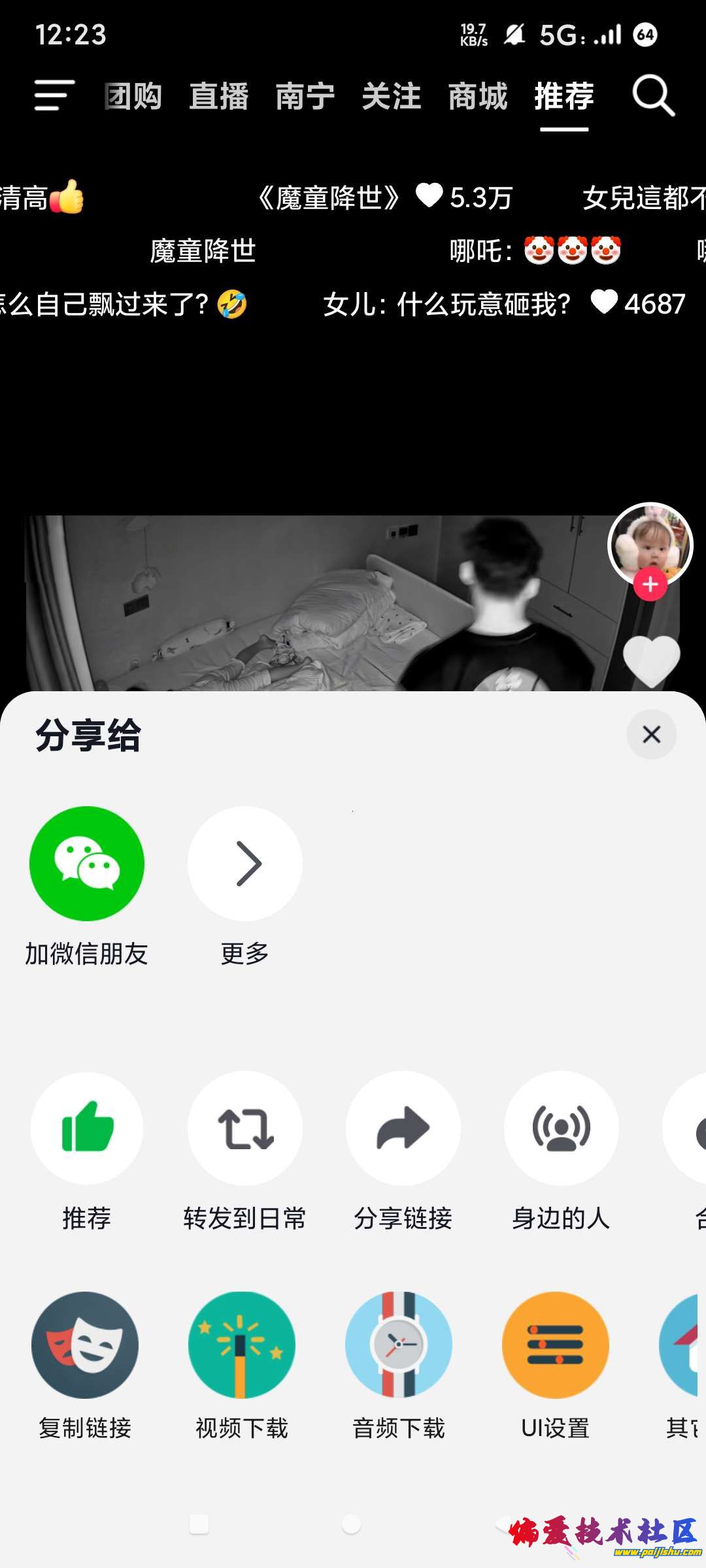706x1568 pixels.
Task: Open 更多 share targets
Action: click(x=245, y=864)
